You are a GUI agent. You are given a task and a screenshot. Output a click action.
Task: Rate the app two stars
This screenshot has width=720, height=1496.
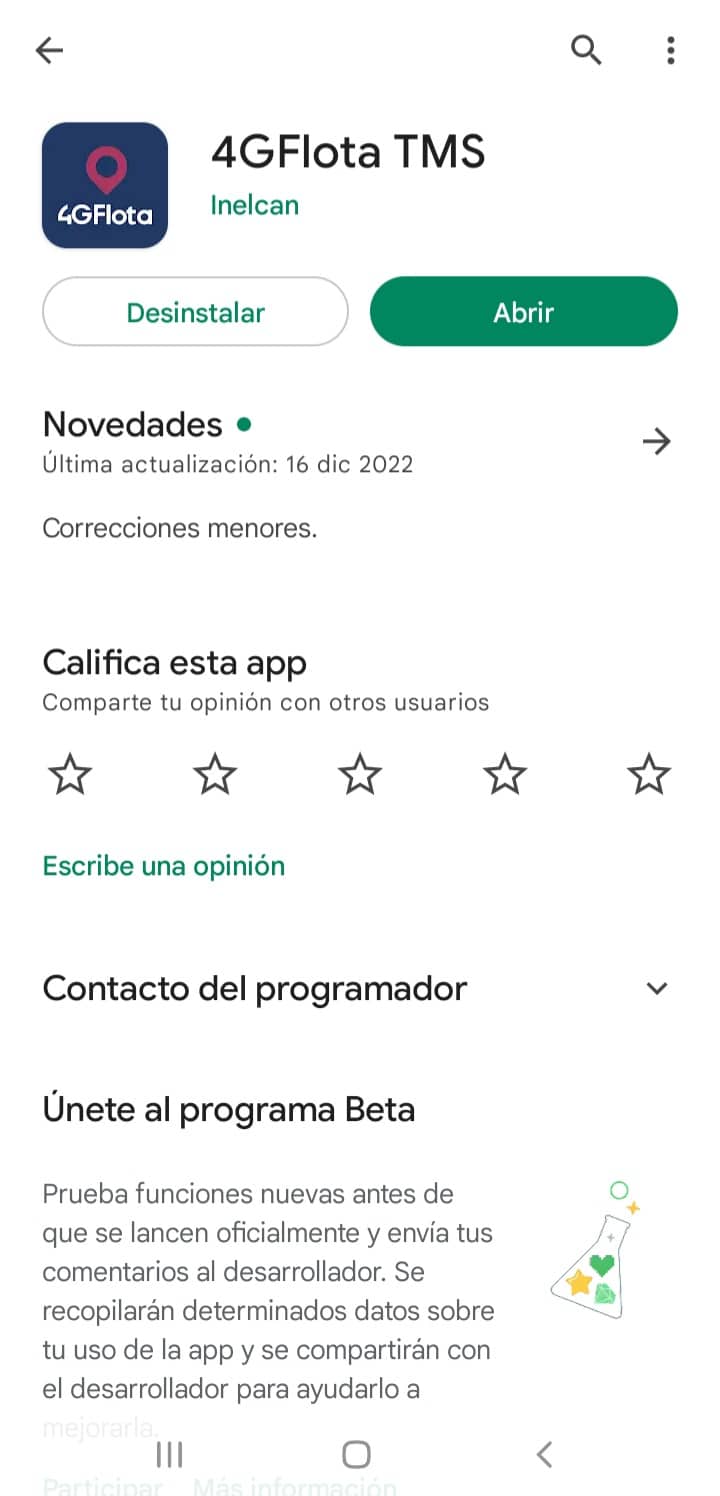[215, 775]
